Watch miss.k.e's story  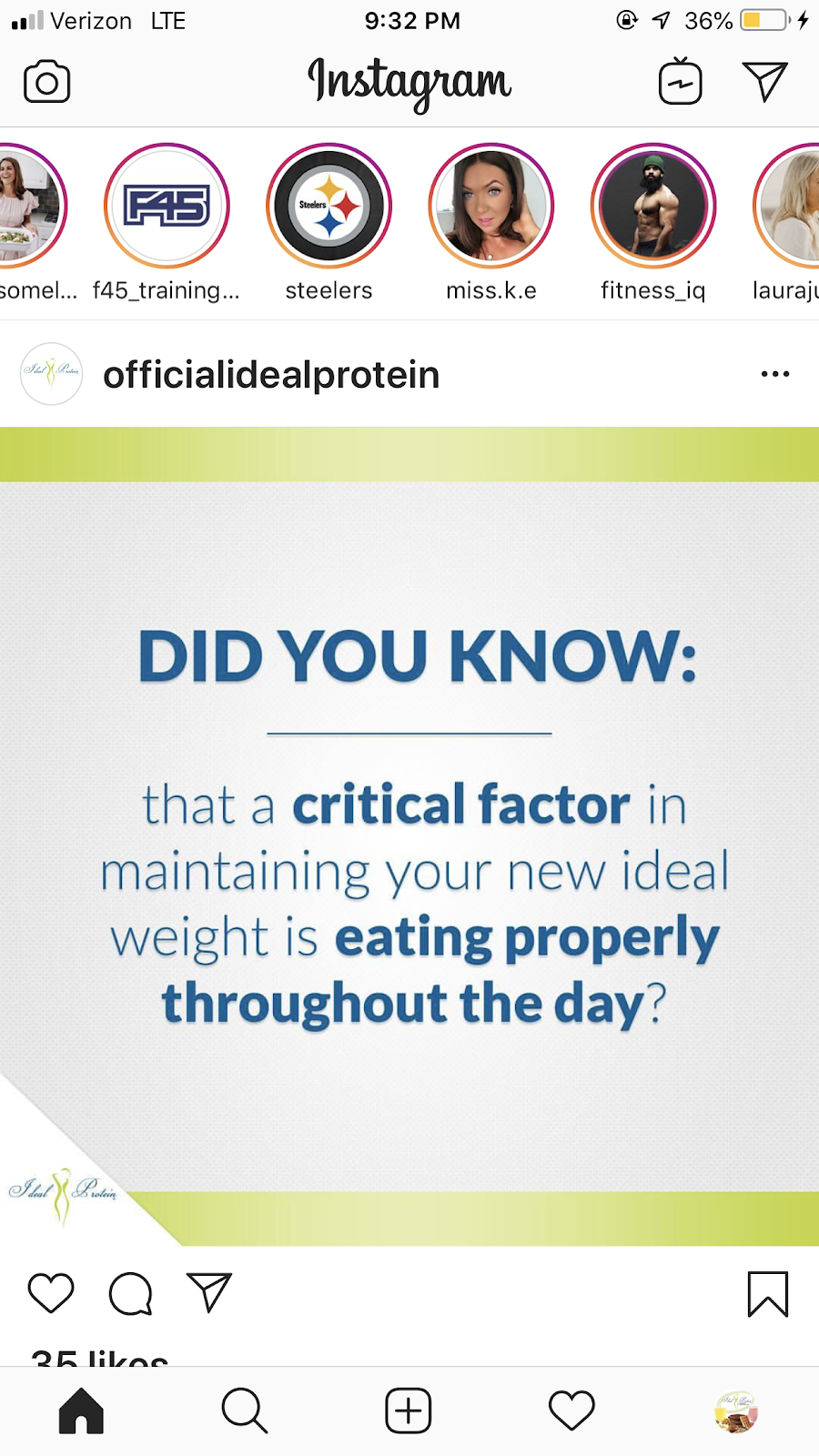pyautogui.click(x=491, y=206)
